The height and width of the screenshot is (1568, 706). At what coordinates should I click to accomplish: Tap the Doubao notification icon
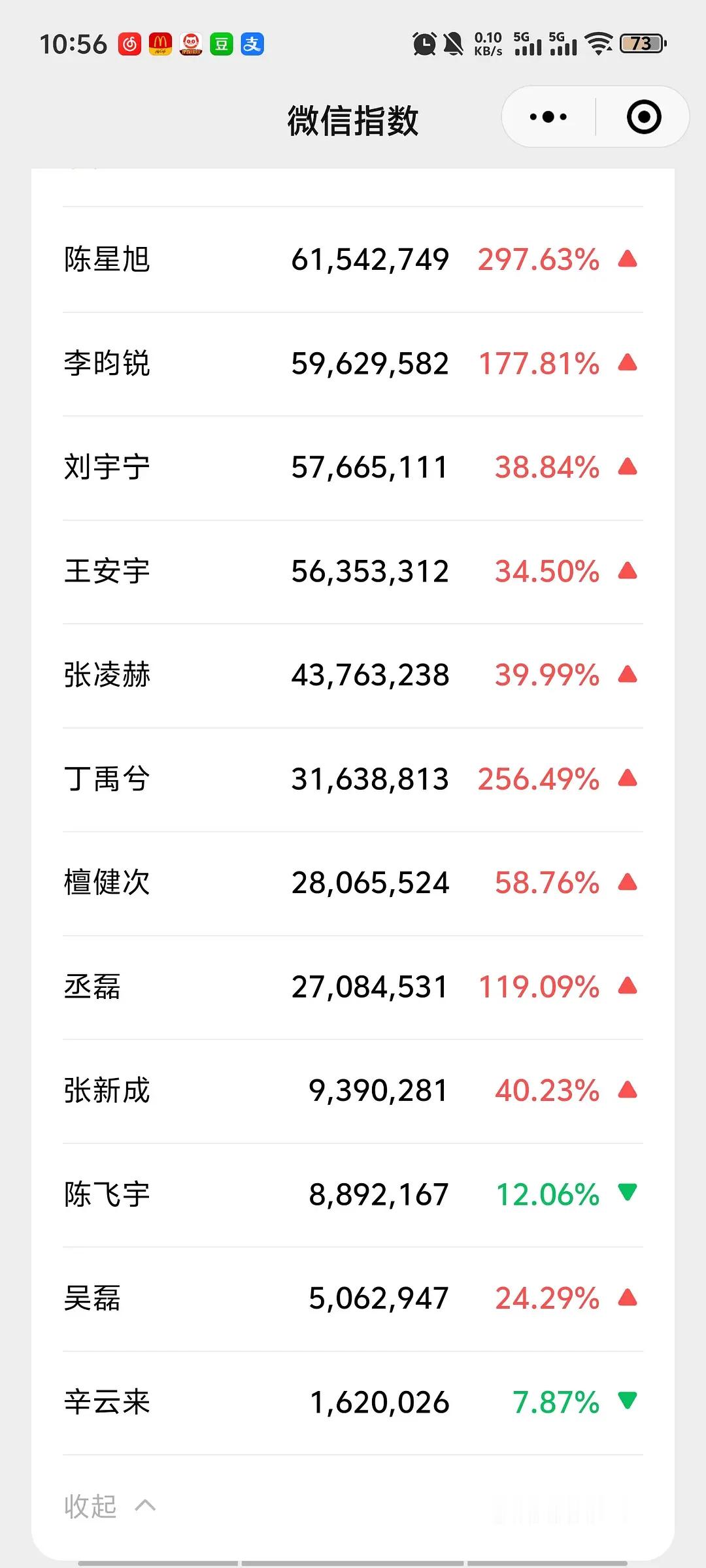pyautogui.click(x=220, y=44)
